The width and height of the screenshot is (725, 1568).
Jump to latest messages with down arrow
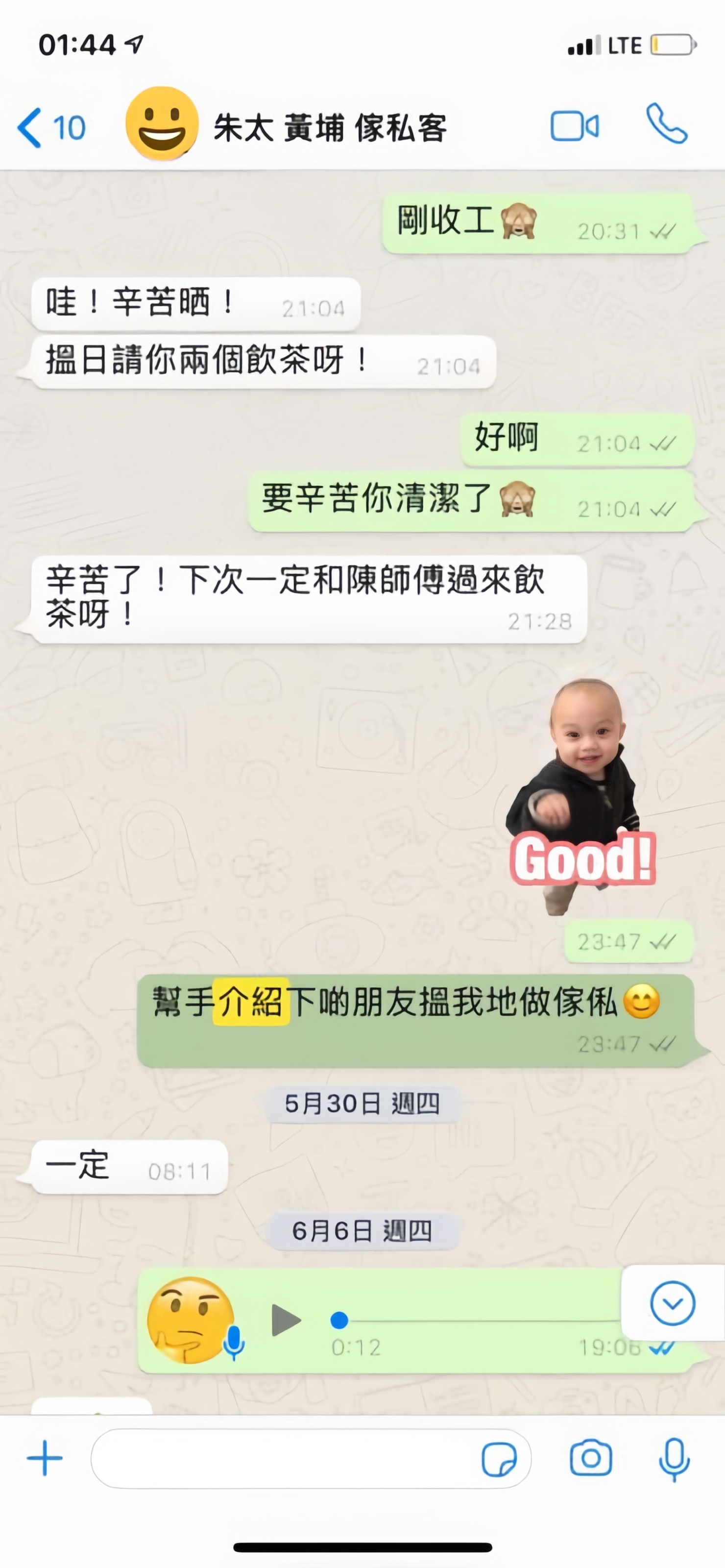673,1303
